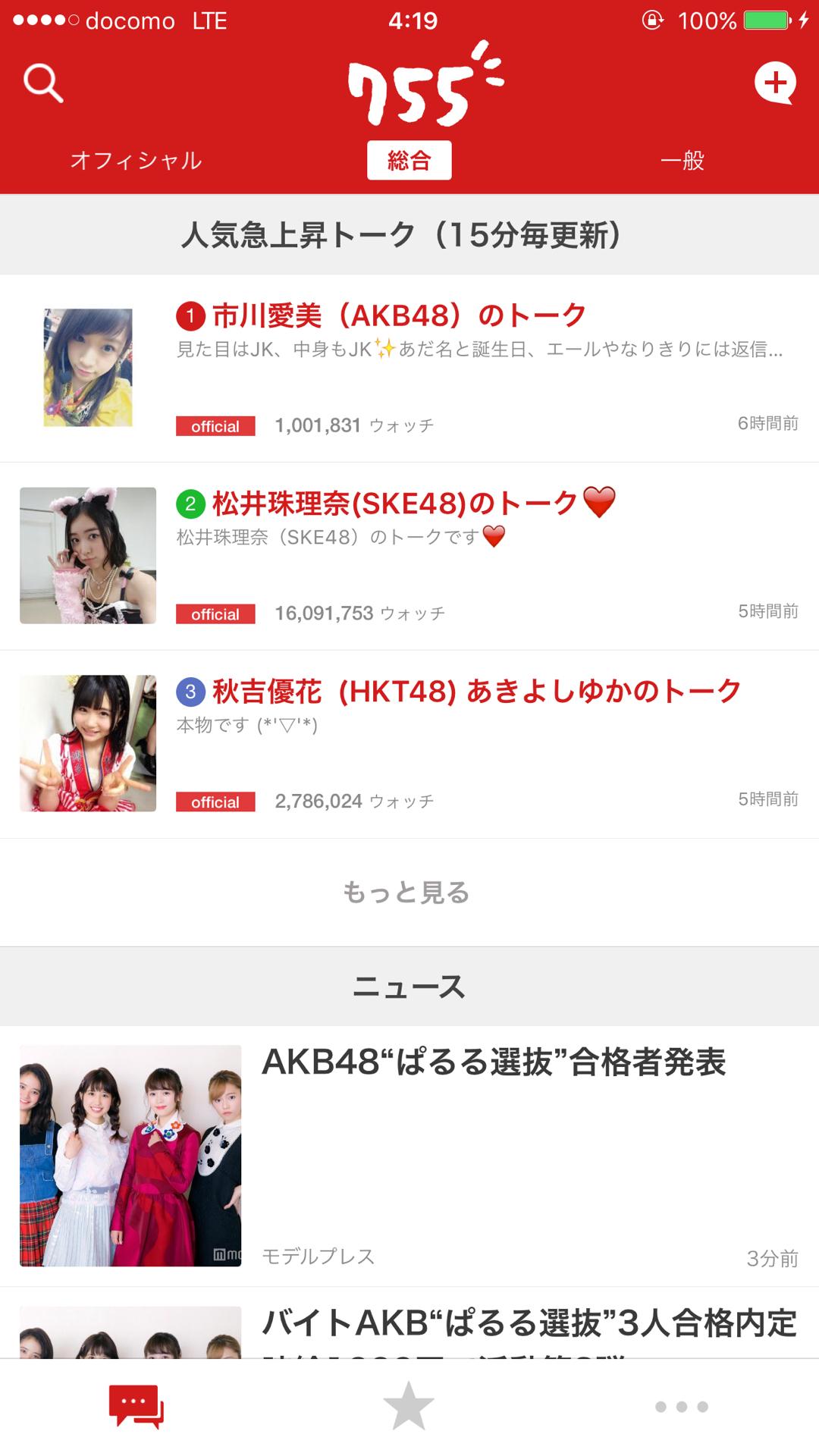The height and width of the screenshot is (1456, 819).
Task: Read news AKB48“ぱるる選抜”合格者発表
Action: click(x=493, y=1062)
